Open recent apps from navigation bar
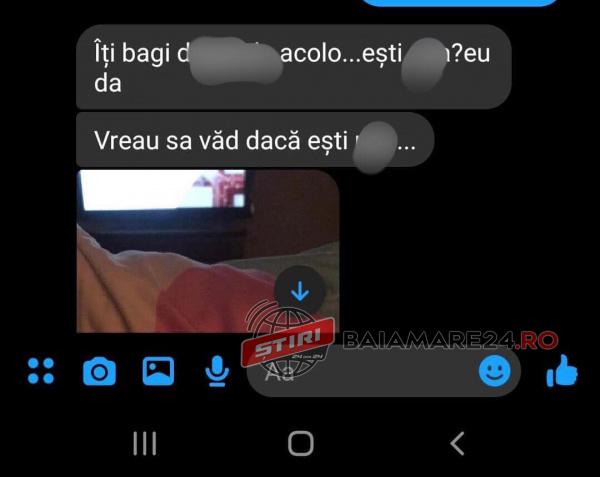Screen dimensions: 600x477 pos(145,443)
